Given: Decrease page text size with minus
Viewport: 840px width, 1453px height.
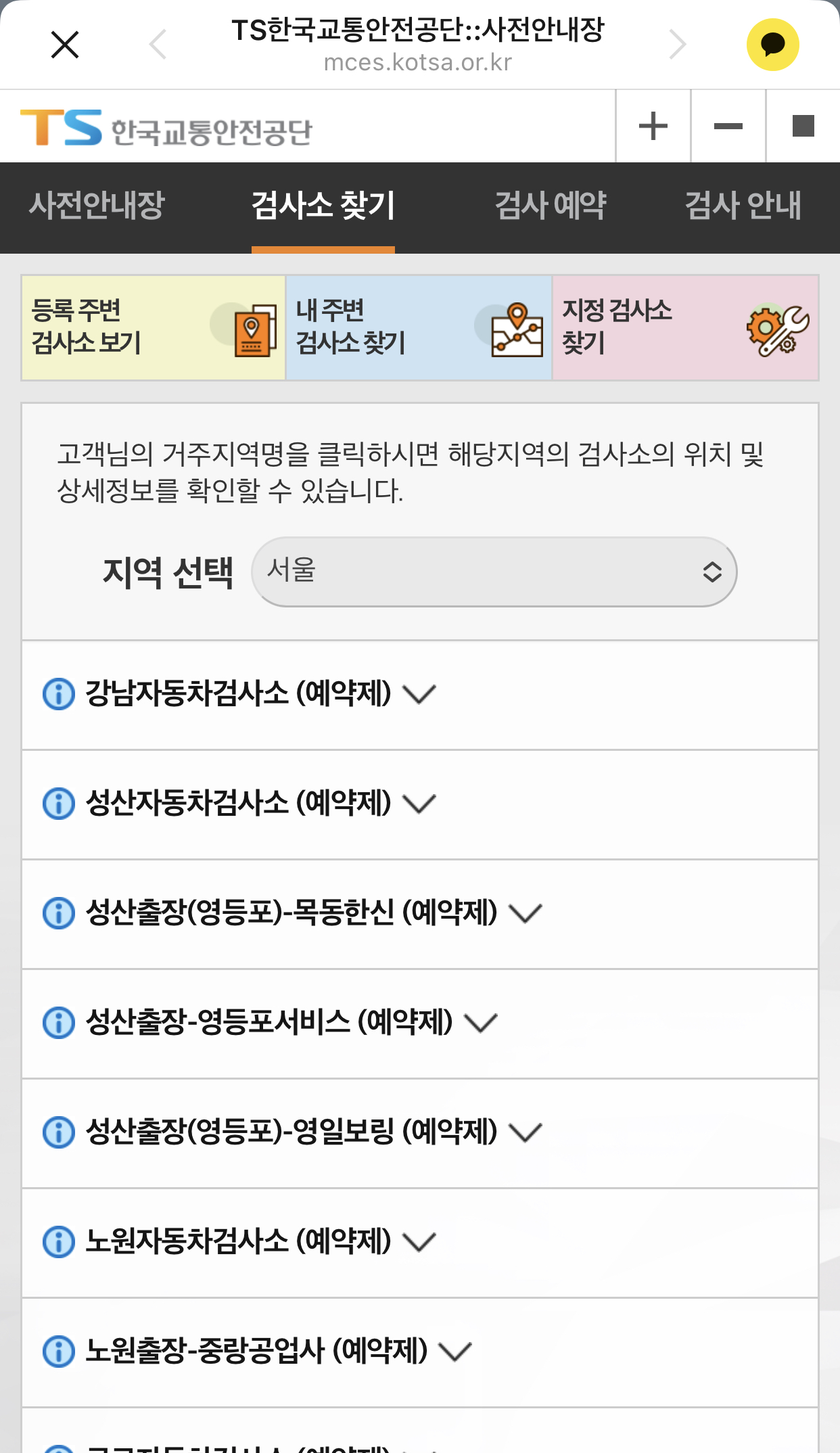Looking at the screenshot, I should 728,126.
